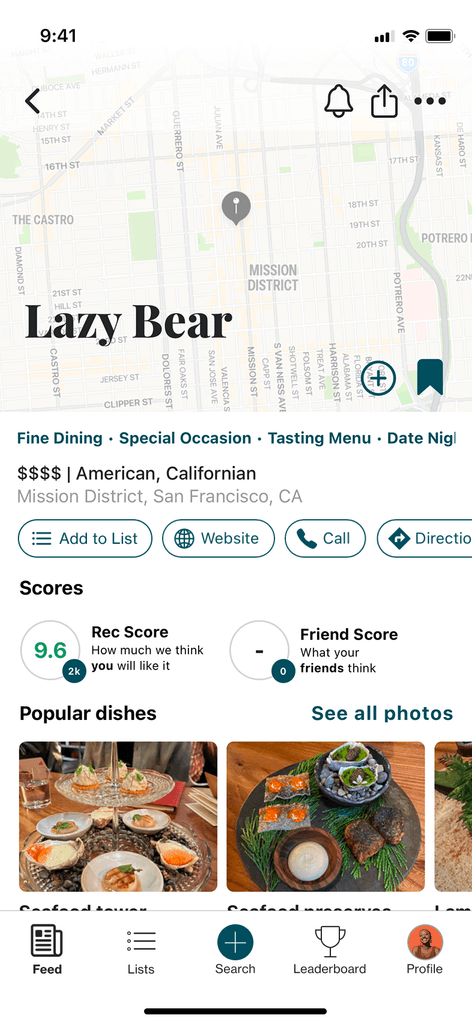
Task: Open See all photos
Action: (382, 713)
